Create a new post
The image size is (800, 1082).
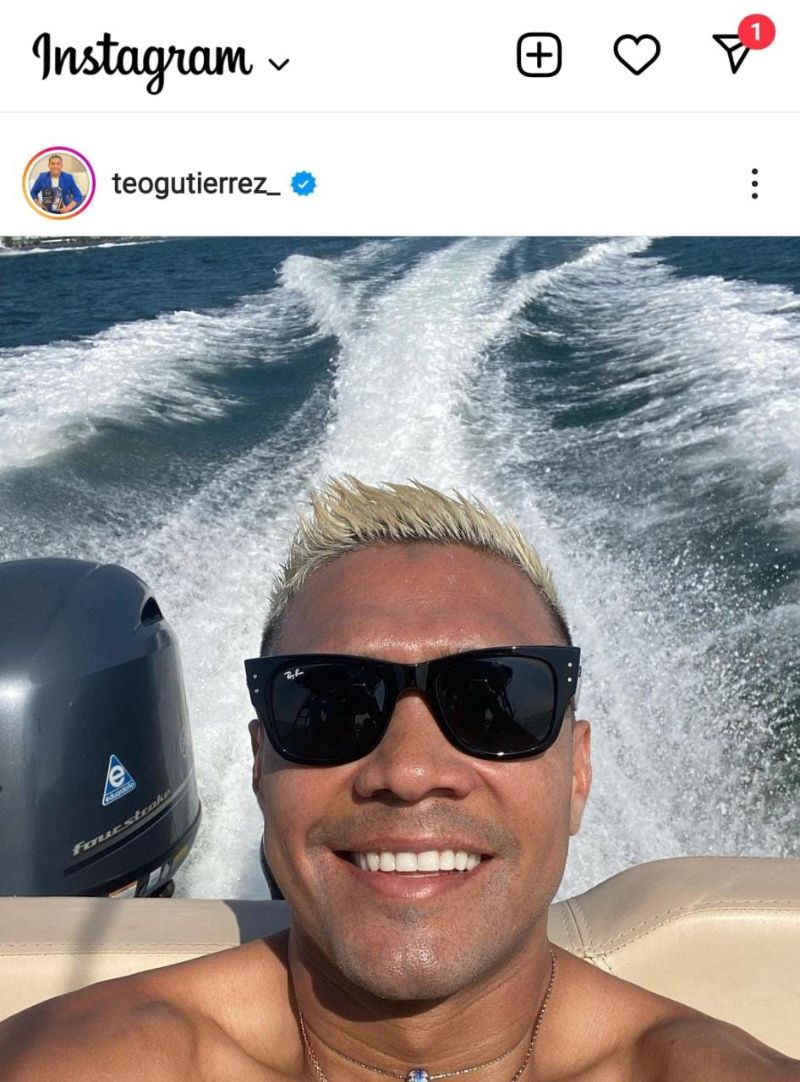(539, 55)
